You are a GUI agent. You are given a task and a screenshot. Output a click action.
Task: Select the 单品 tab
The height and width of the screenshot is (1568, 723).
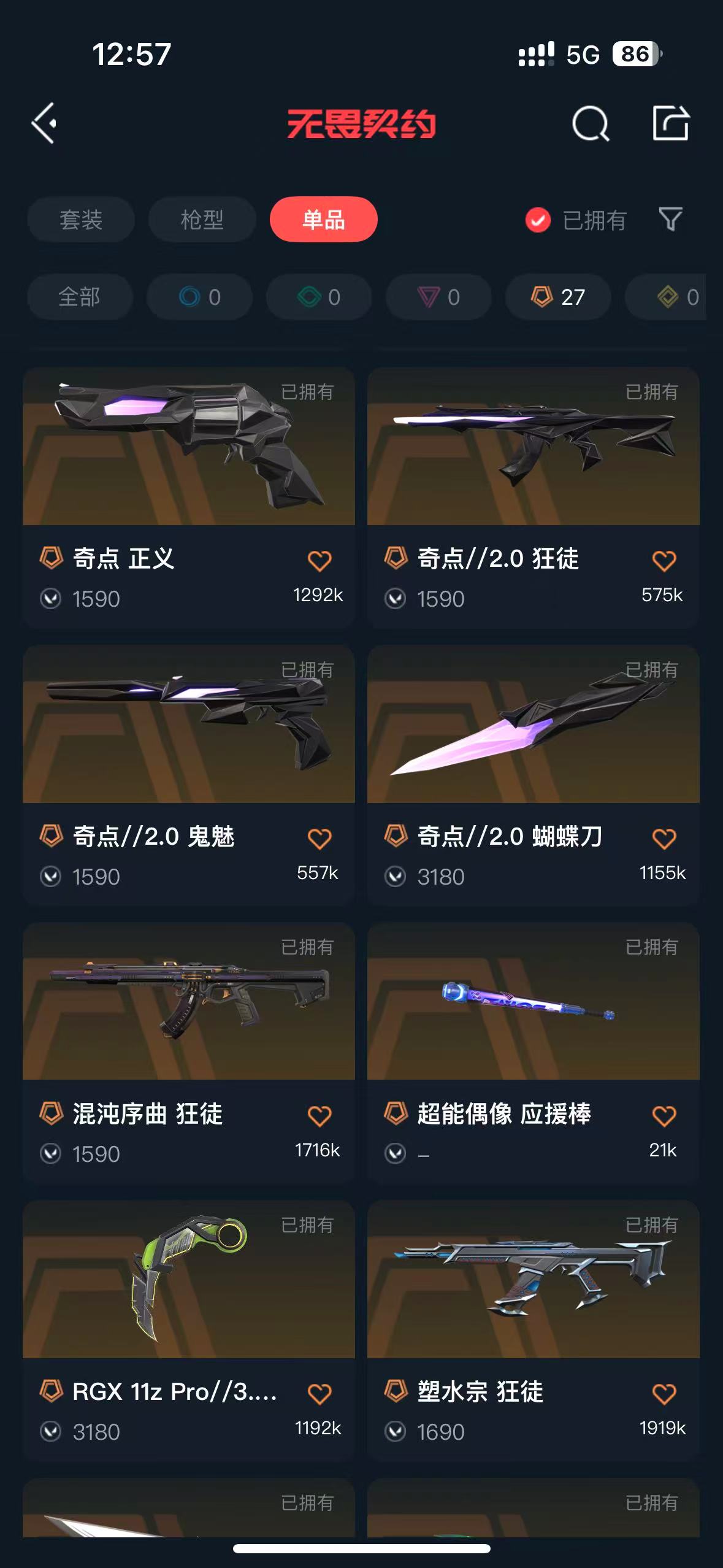[323, 220]
